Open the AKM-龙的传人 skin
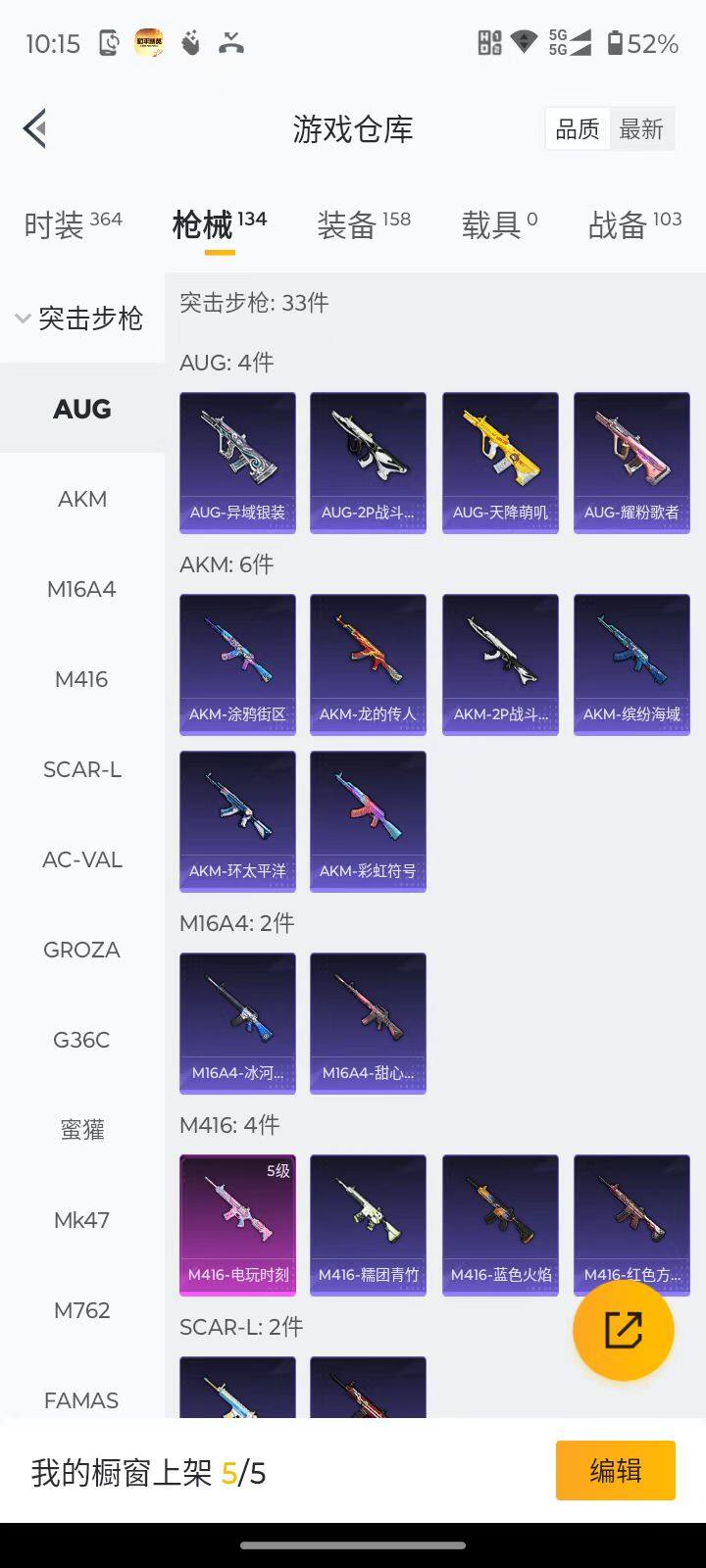 (368, 664)
